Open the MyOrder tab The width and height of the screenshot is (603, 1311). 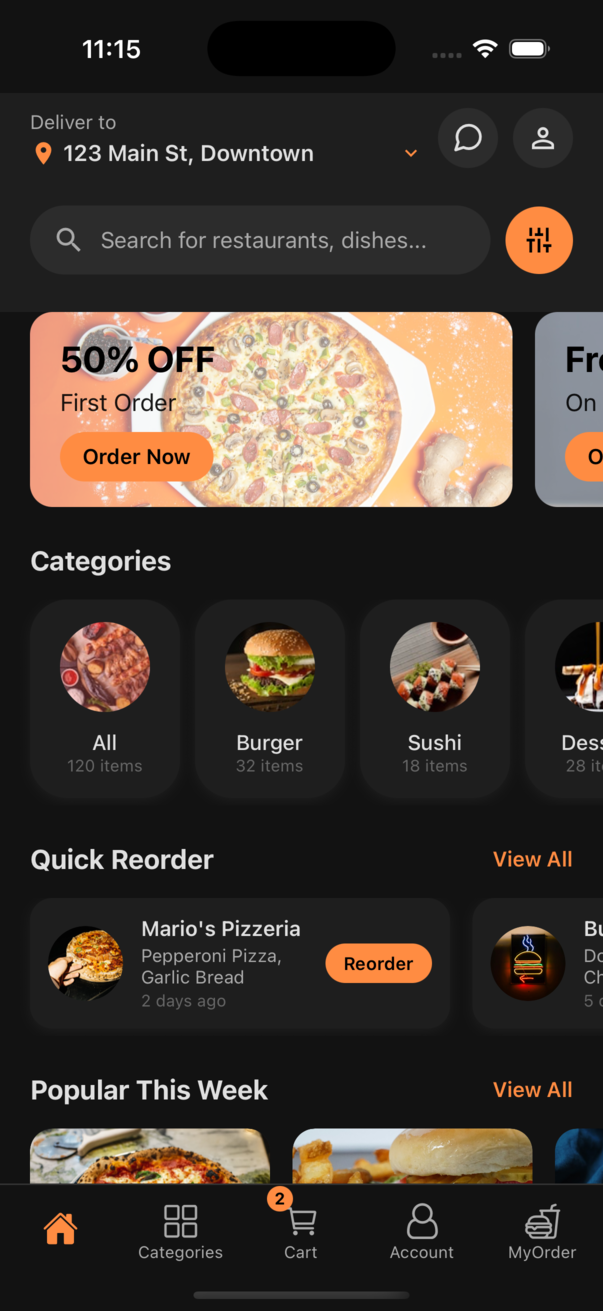542,1232
